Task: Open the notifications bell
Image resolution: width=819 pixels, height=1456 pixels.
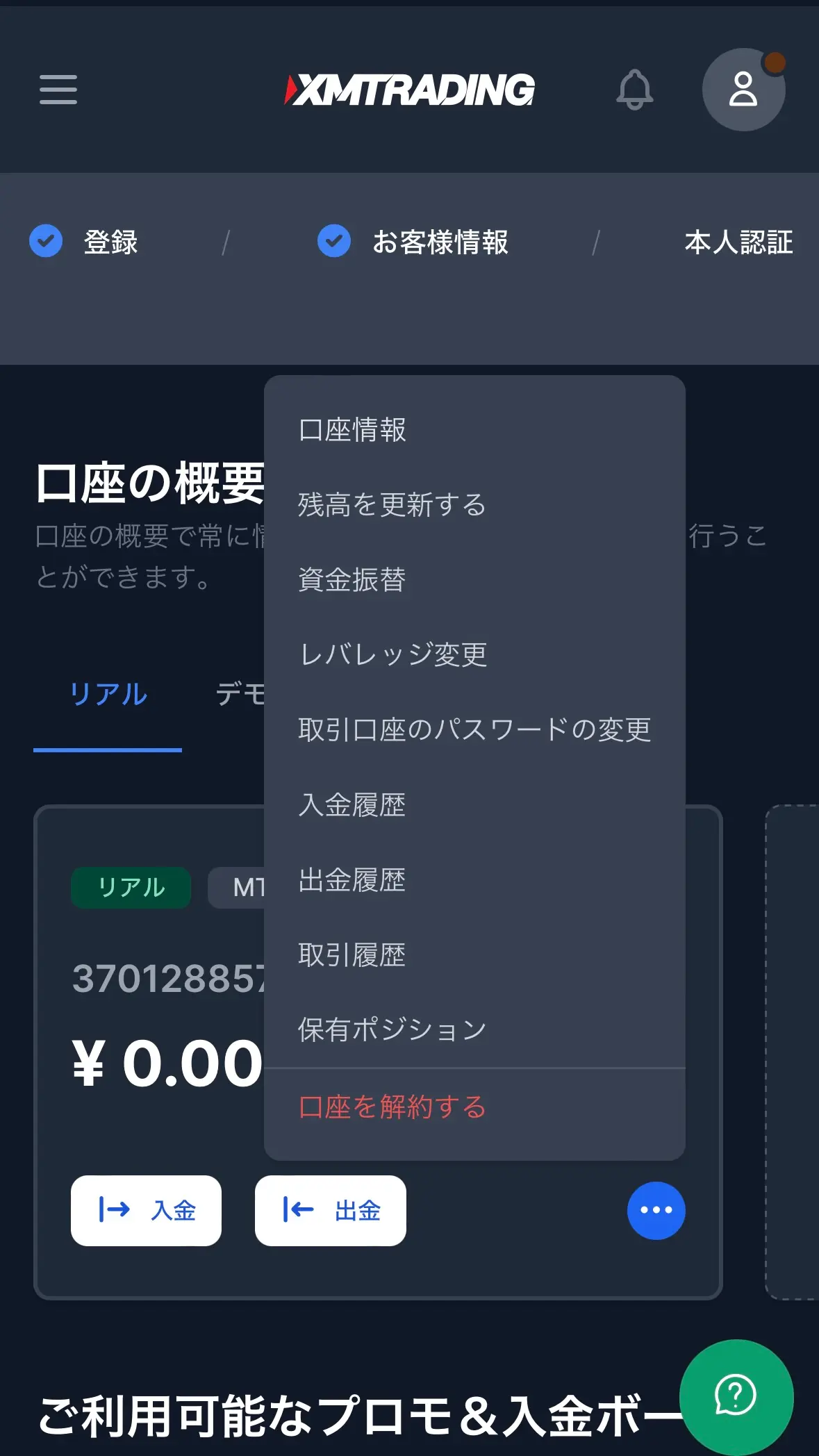Action: (634, 90)
